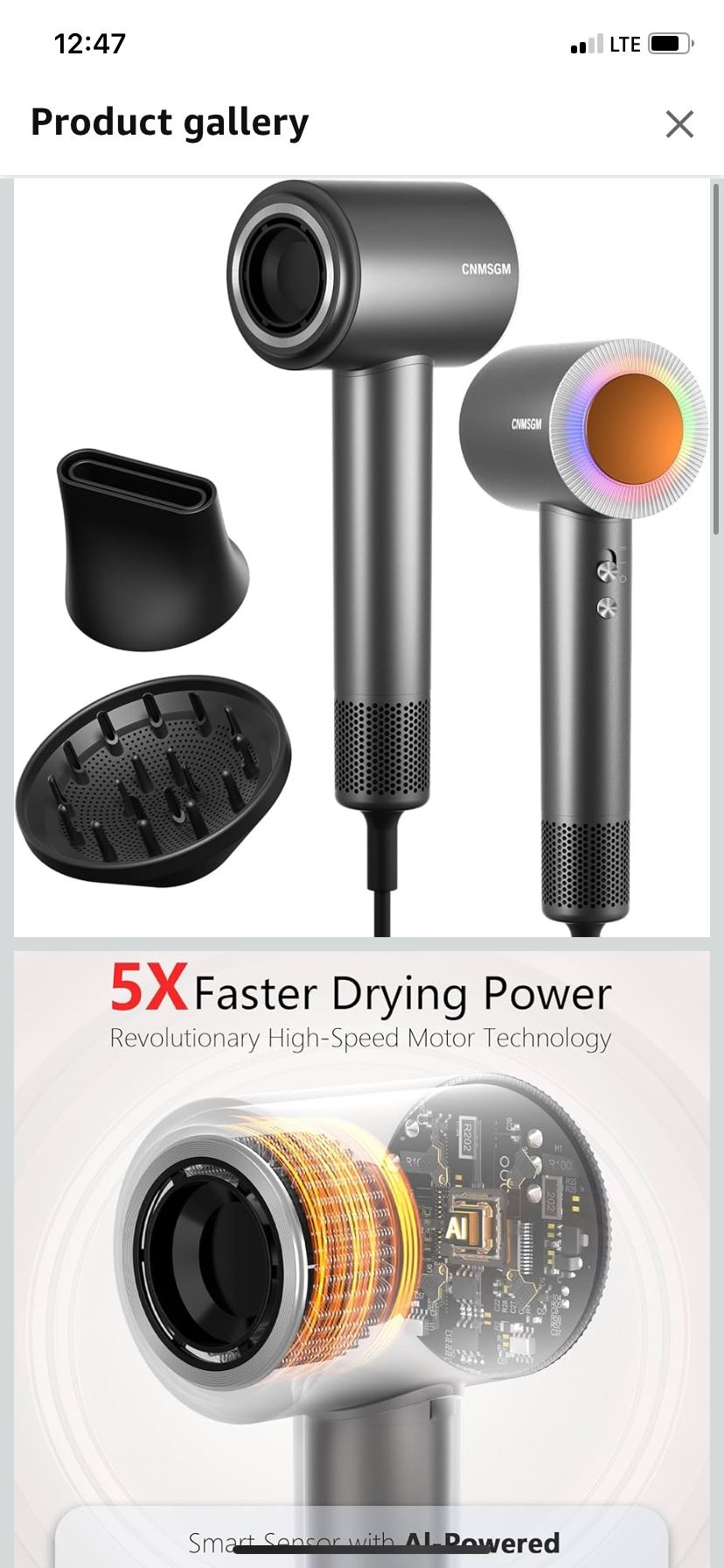Close the Product gallery view
Image resolution: width=724 pixels, height=1568 pixels.
click(x=679, y=123)
